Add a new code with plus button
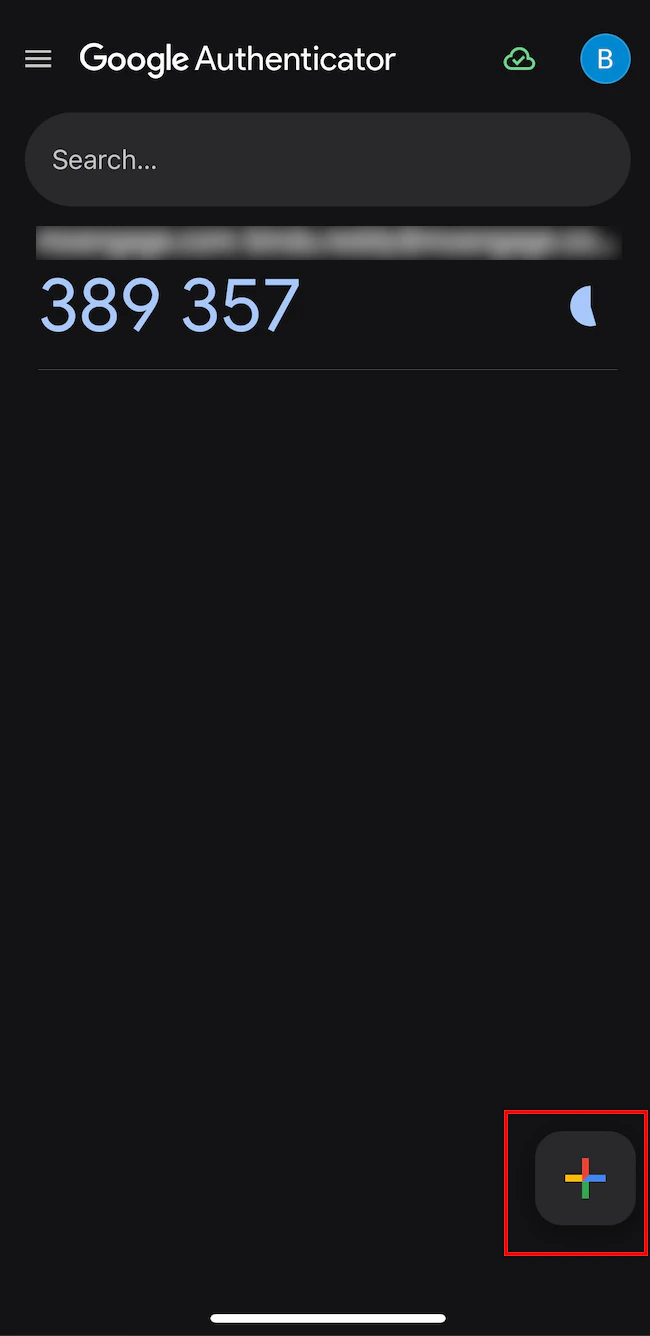 pos(585,1178)
